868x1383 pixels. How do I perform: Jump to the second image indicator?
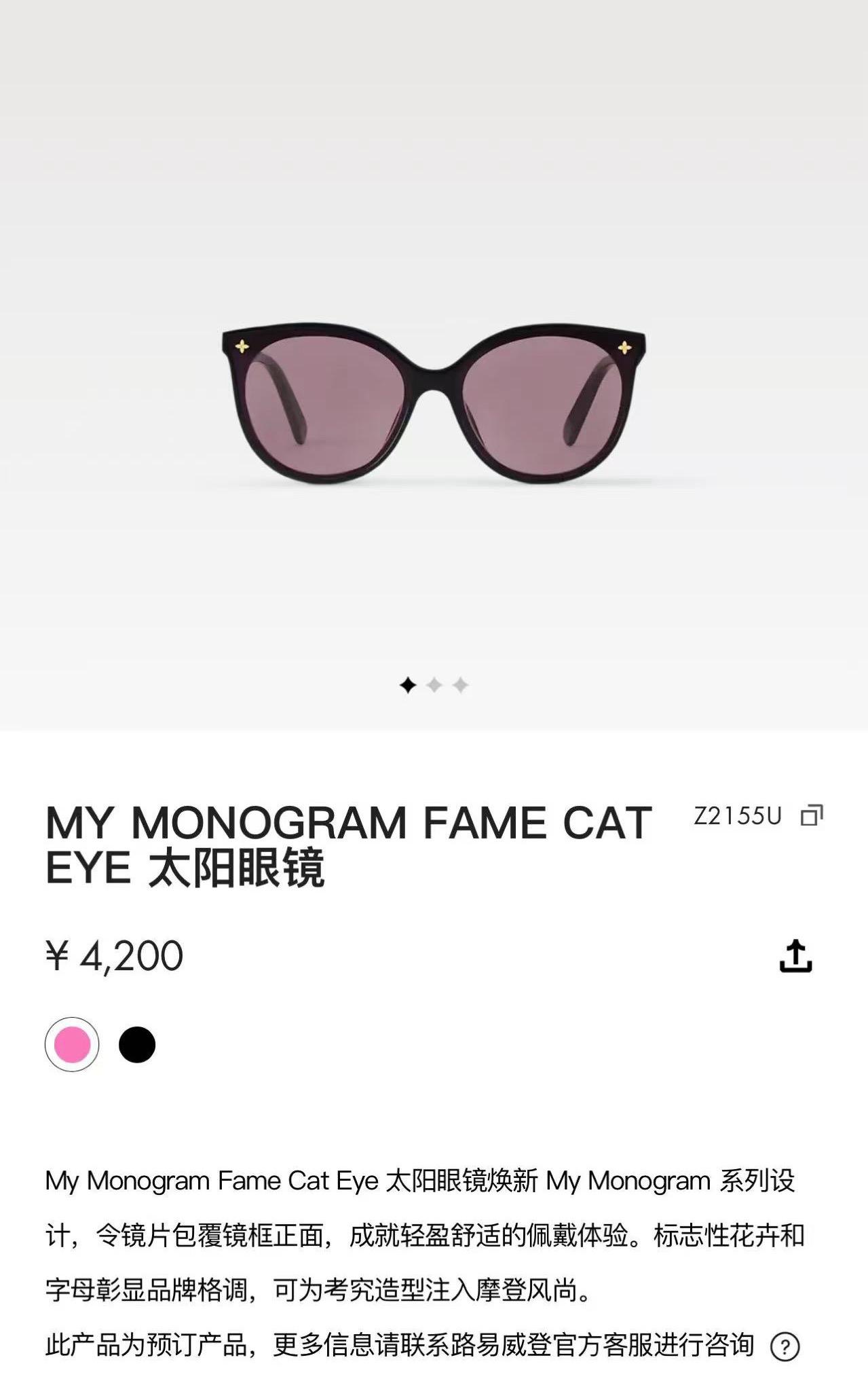point(434,685)
